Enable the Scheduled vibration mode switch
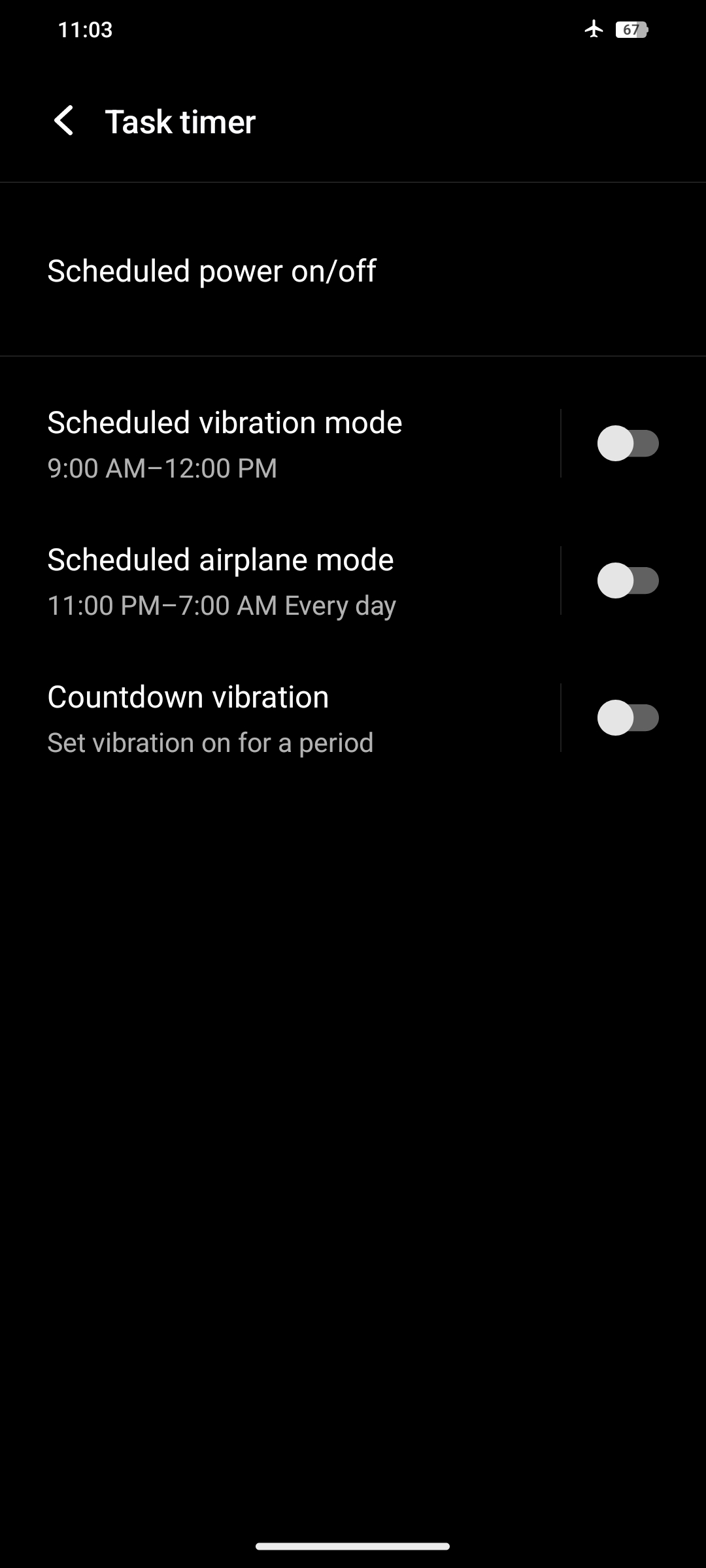 tap(628, 444)
